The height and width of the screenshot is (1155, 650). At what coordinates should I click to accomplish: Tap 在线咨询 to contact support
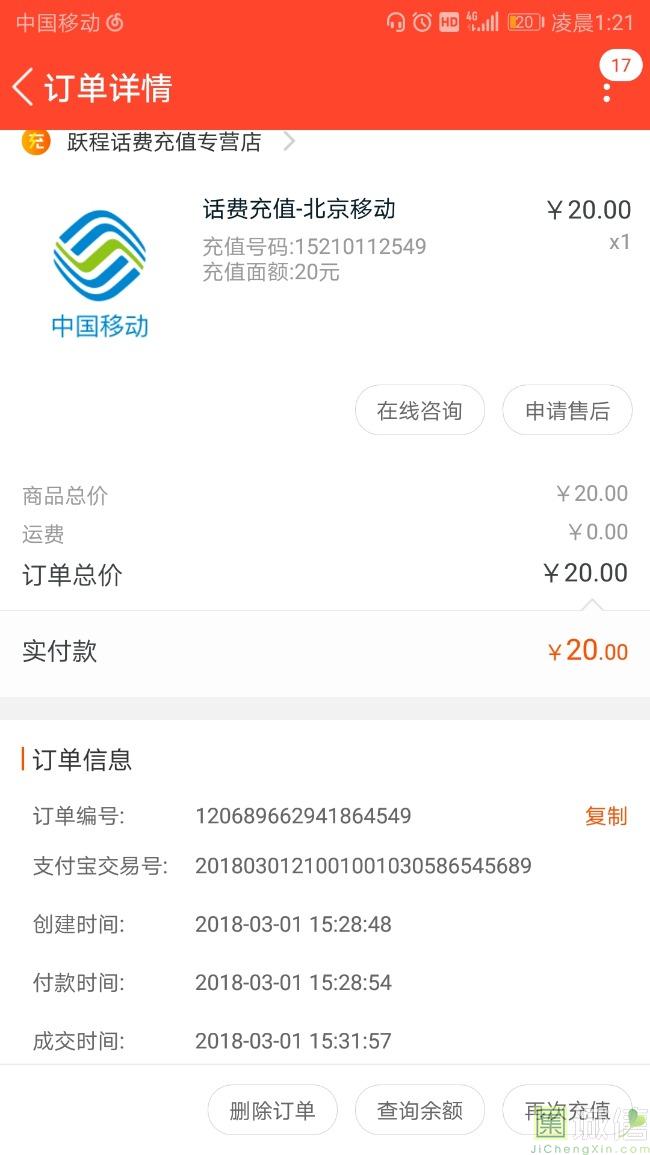(x=419, y=410)
